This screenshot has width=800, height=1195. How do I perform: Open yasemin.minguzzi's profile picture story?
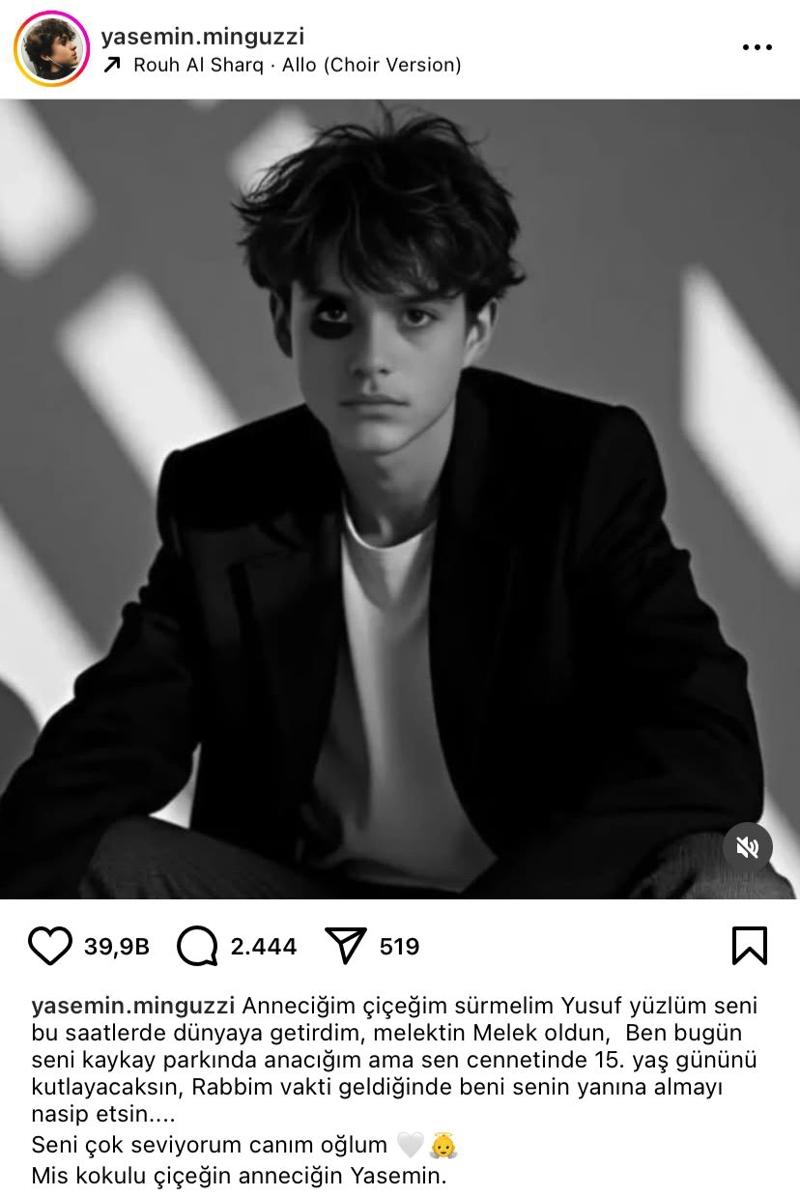[x=52, y=49]
